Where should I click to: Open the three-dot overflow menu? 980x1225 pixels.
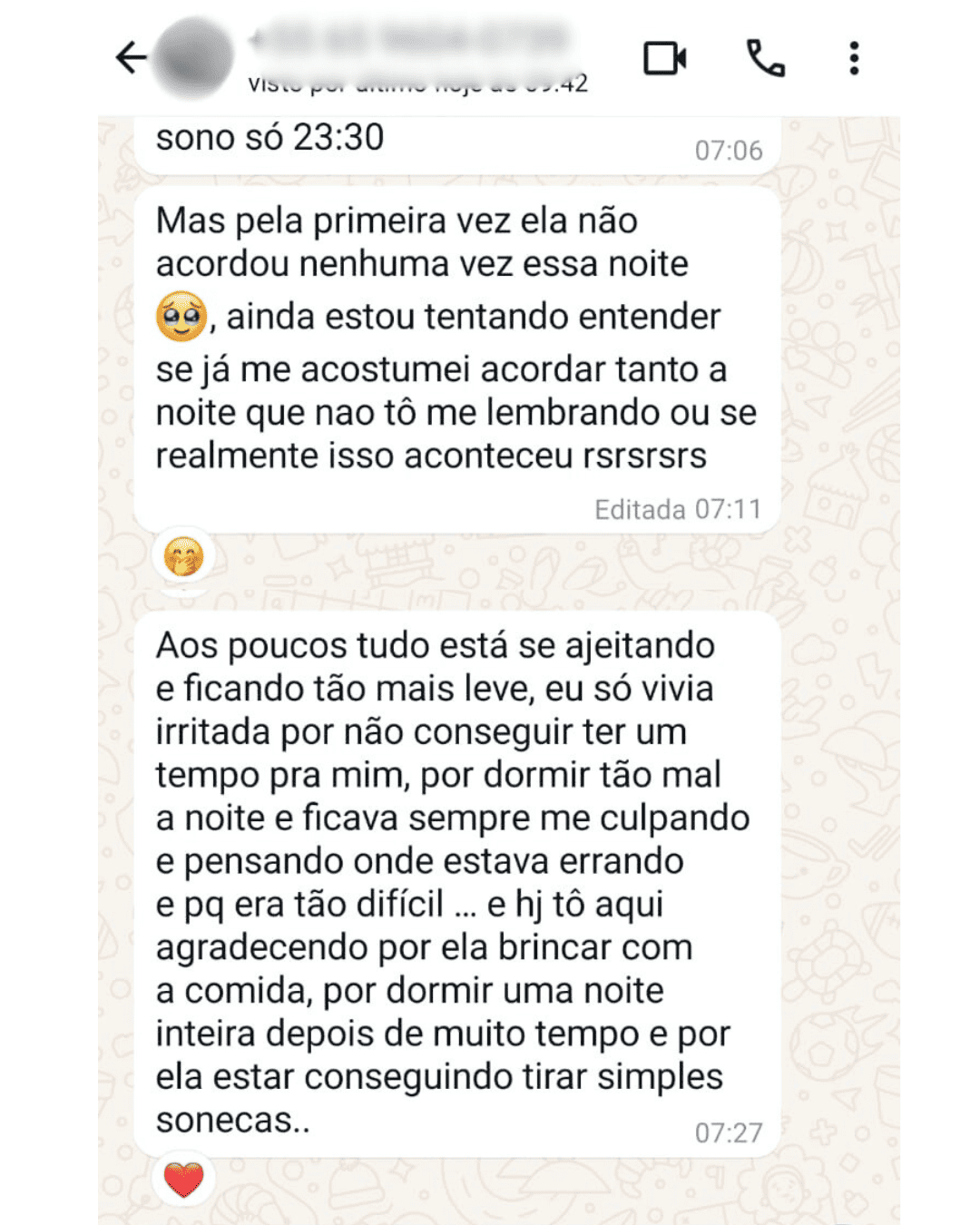(853, 58)
